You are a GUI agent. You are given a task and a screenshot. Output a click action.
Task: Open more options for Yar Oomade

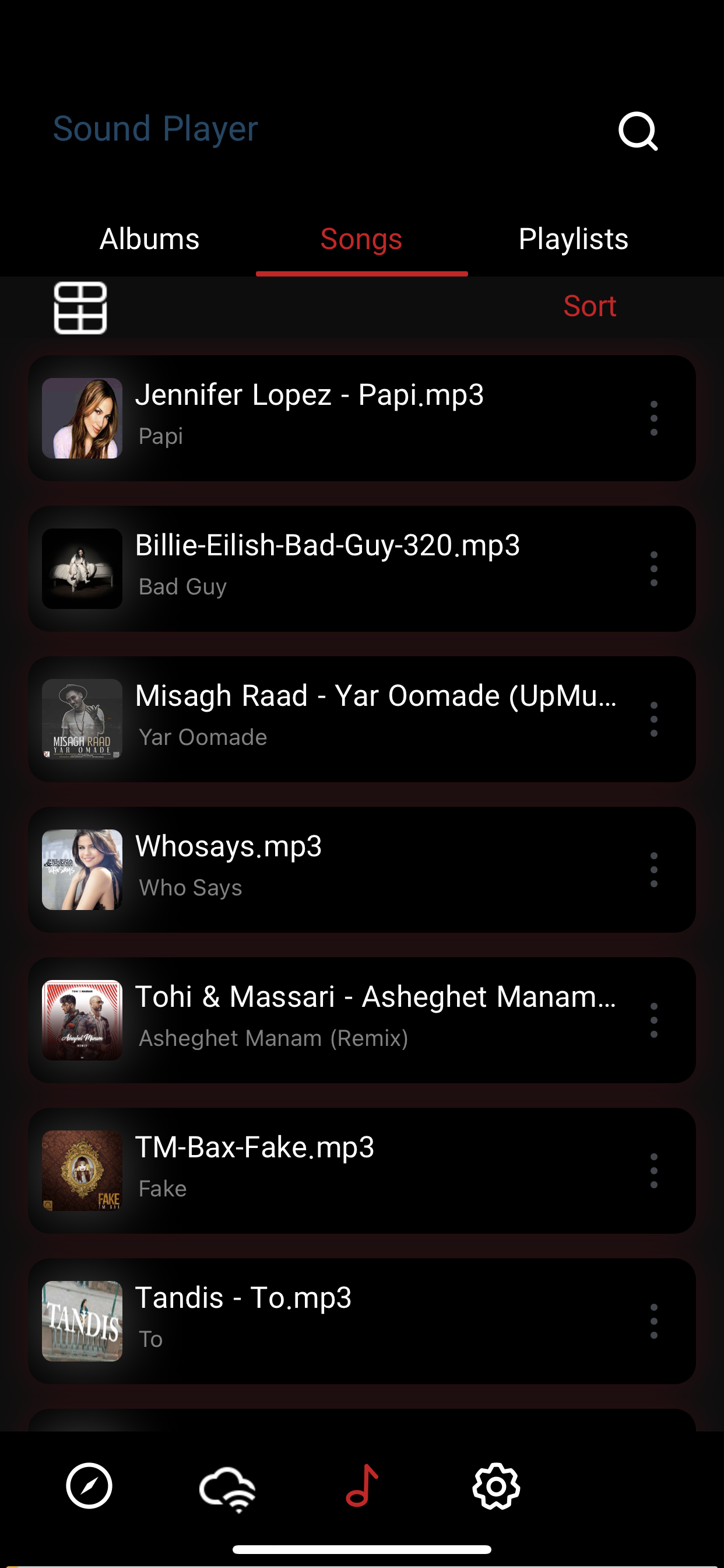coord(653,719)
